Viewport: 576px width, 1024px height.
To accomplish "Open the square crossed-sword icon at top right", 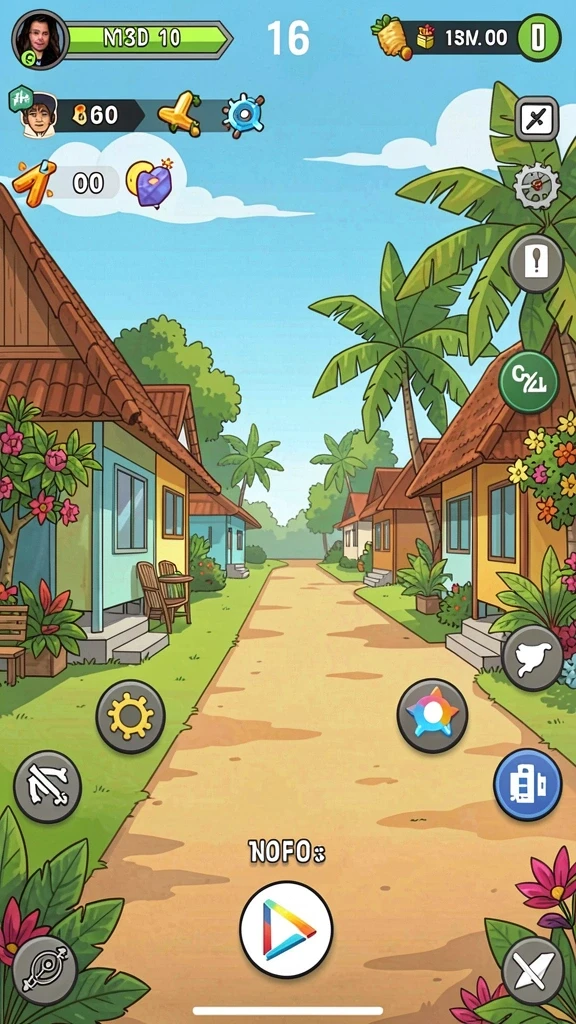I will tap(537, 119).
